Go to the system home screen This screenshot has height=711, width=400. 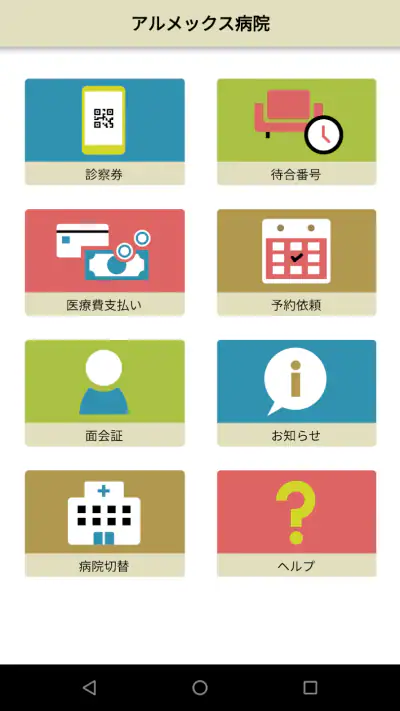[x=200, y=687]
